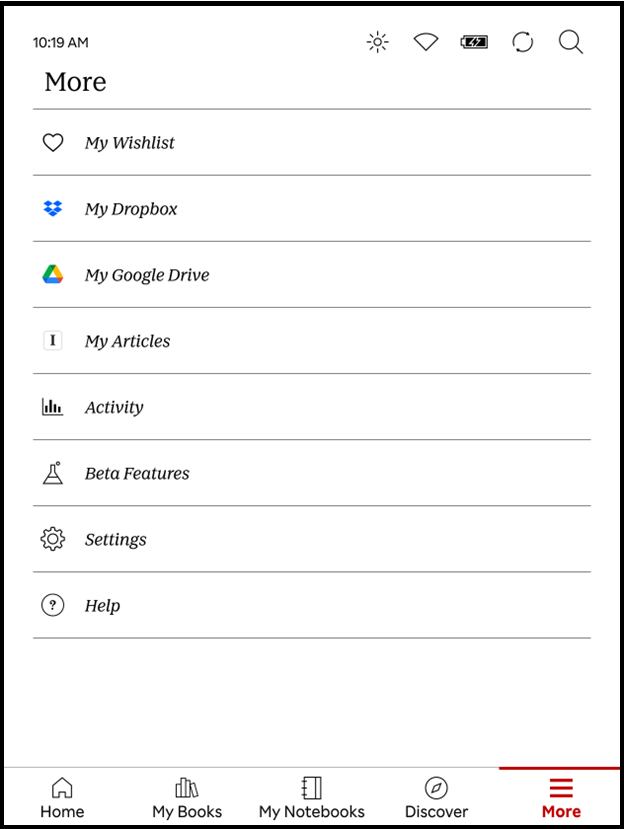Open My Wishlist
This screenshot has height=829, width=624.
pyautogui.click(x=129, y=143)
